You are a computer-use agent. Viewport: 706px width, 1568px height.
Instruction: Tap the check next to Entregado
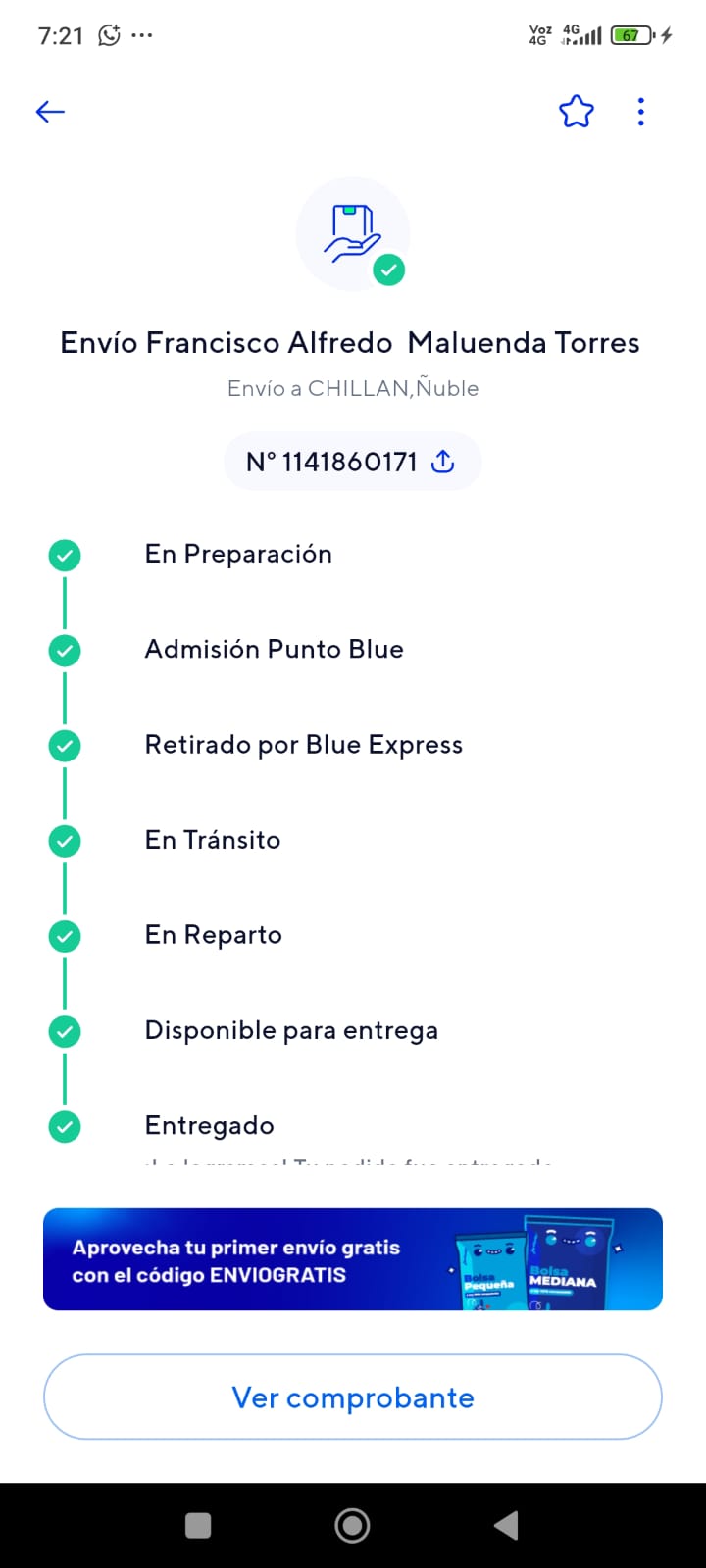[64, 1127]
